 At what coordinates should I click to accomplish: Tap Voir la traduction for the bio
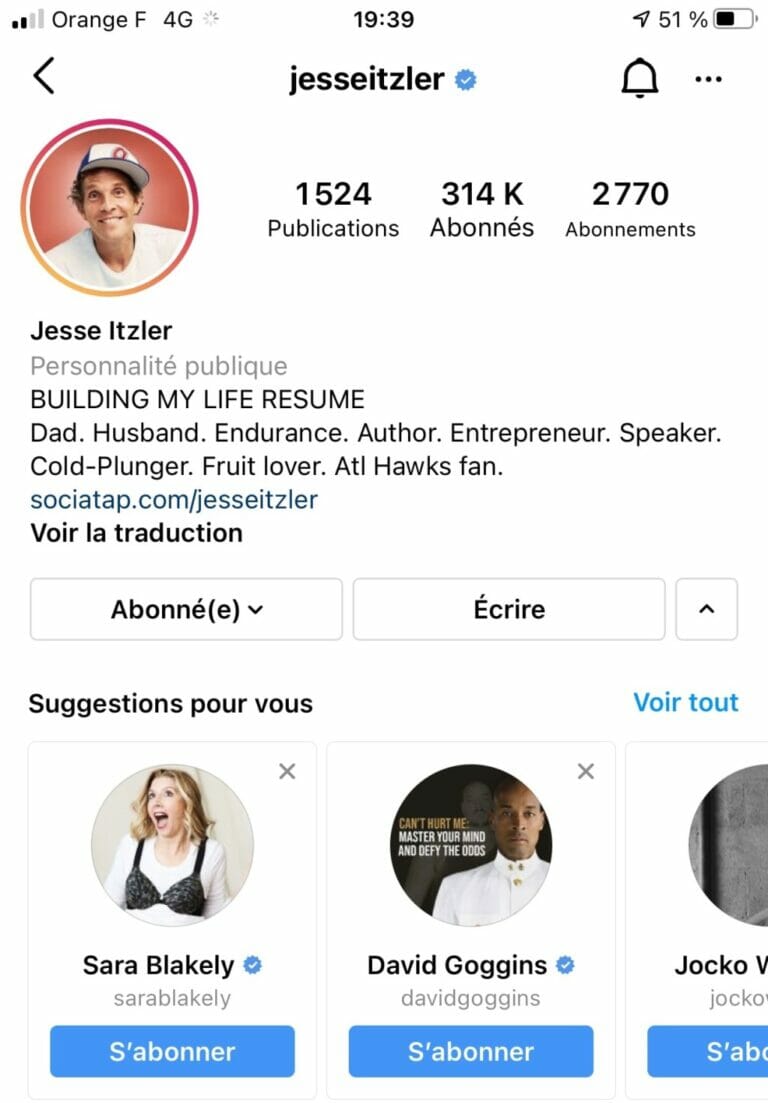136,533
